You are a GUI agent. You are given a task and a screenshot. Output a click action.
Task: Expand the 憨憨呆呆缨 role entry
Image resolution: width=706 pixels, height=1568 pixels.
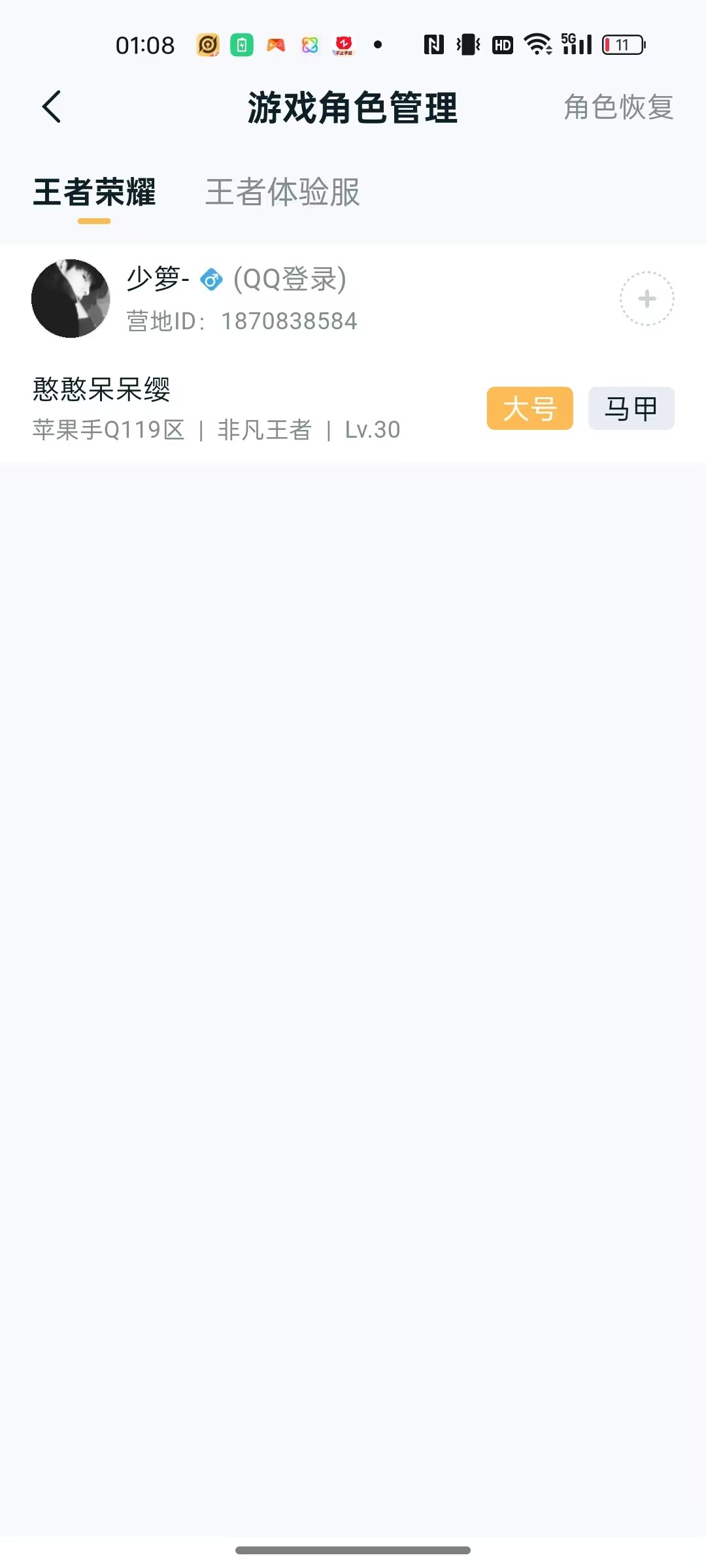coord(261,408)
